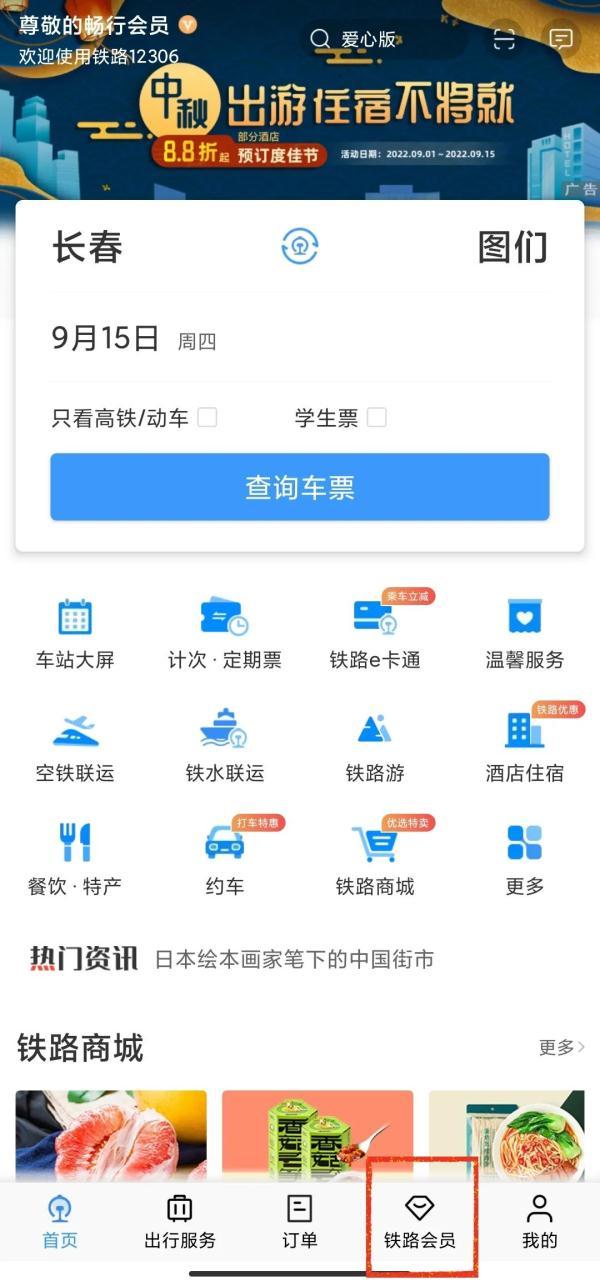This screenshot has width=600, height=1286.
Task: Switch to 订单 tab
Action: tap(300, 1222)
